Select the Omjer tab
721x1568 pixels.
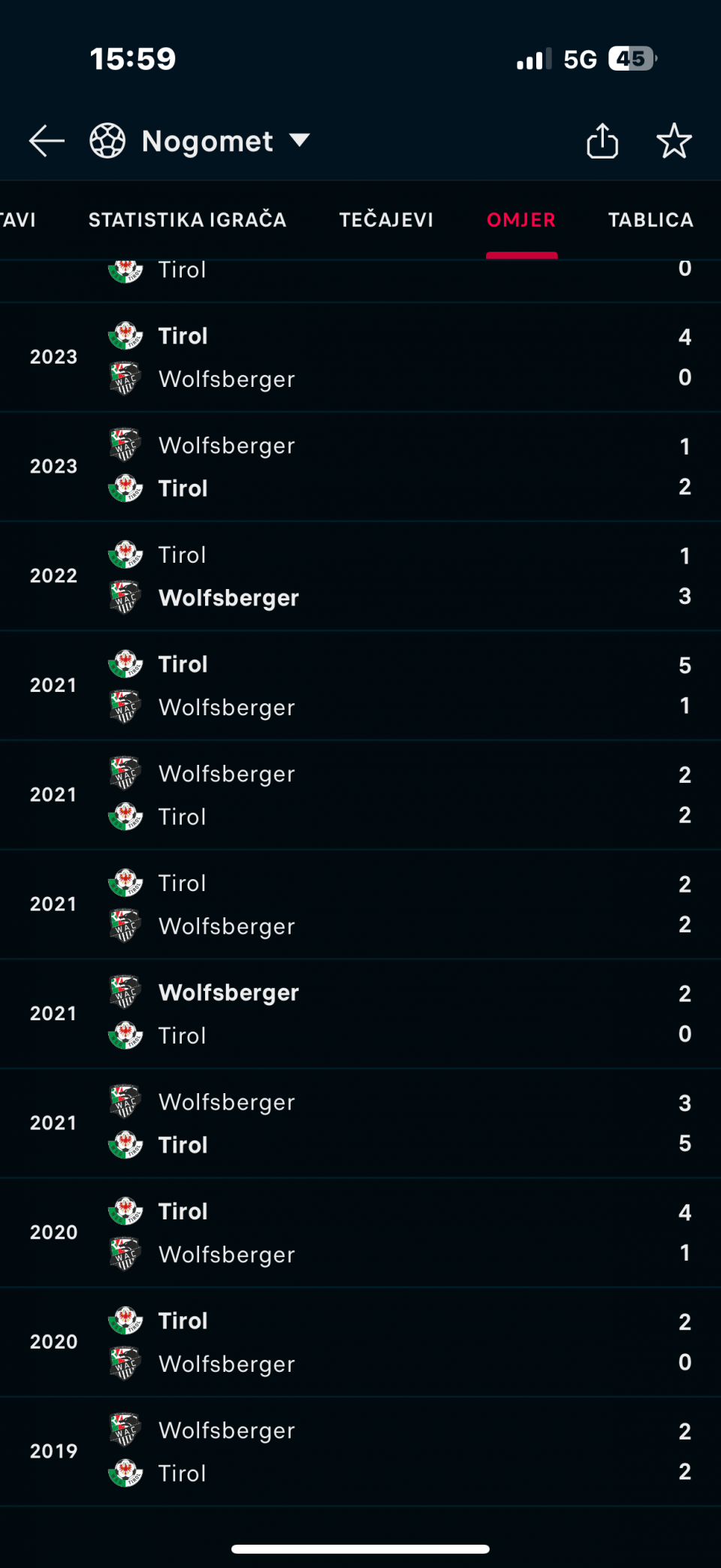[521, 220]
